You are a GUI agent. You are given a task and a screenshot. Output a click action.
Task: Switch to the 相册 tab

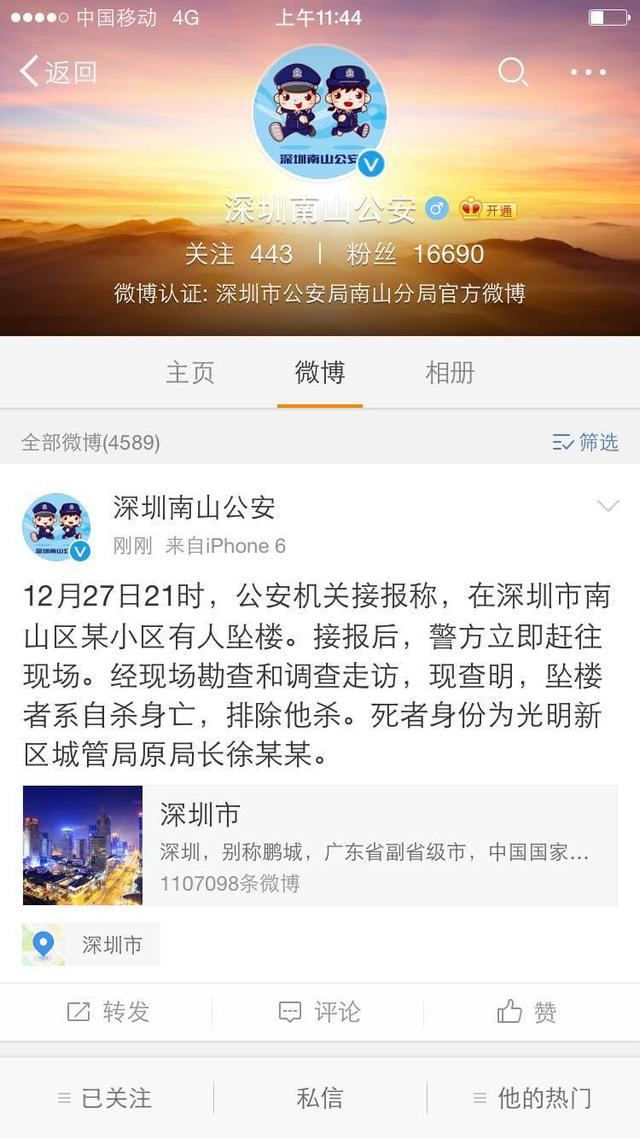pyautogui.click(x=450, y=373)
